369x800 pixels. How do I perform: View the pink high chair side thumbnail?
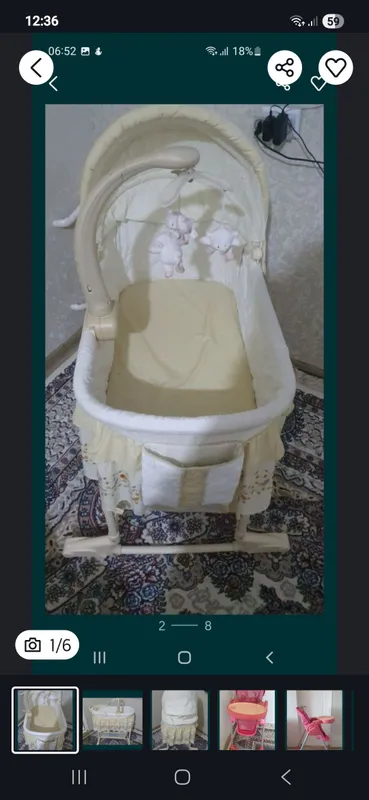coord(314,720)
